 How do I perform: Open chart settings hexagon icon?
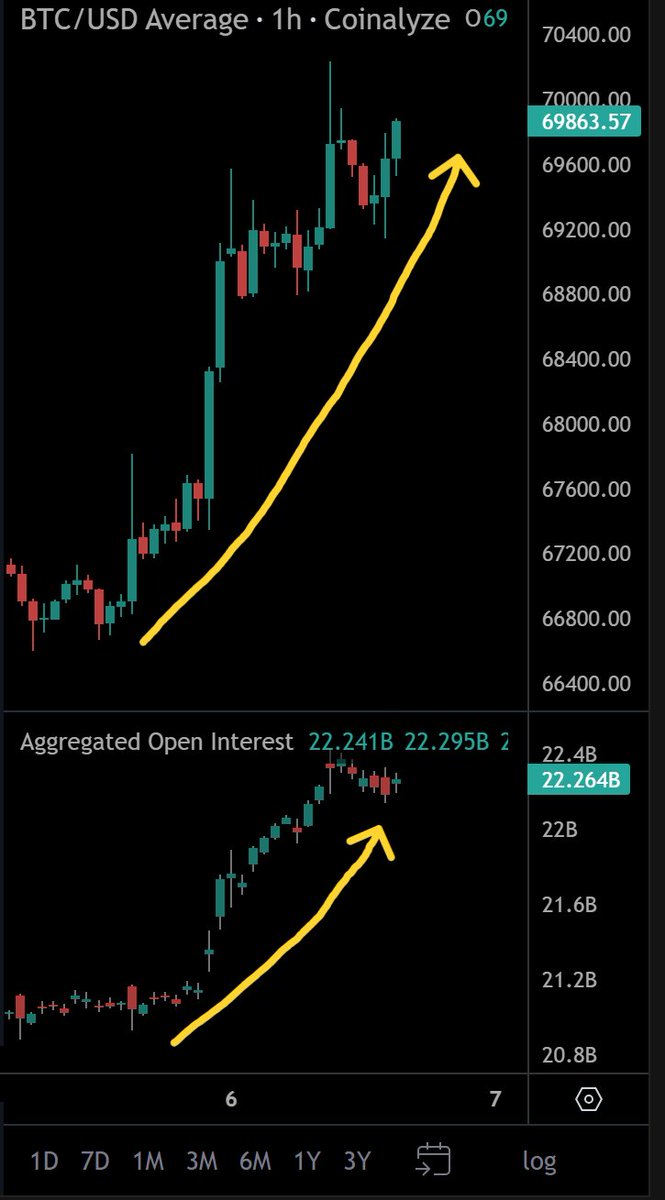pos(589,1100)
